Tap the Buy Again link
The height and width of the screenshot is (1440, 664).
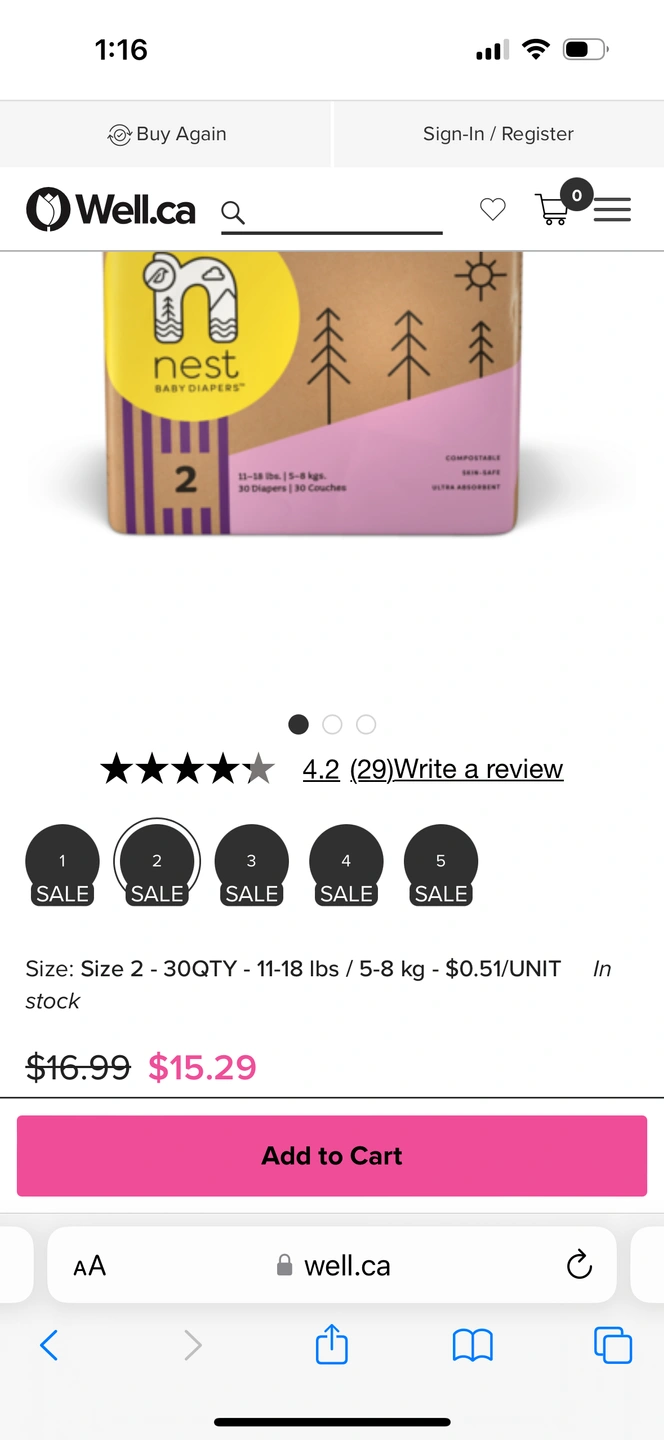point(167,134)
